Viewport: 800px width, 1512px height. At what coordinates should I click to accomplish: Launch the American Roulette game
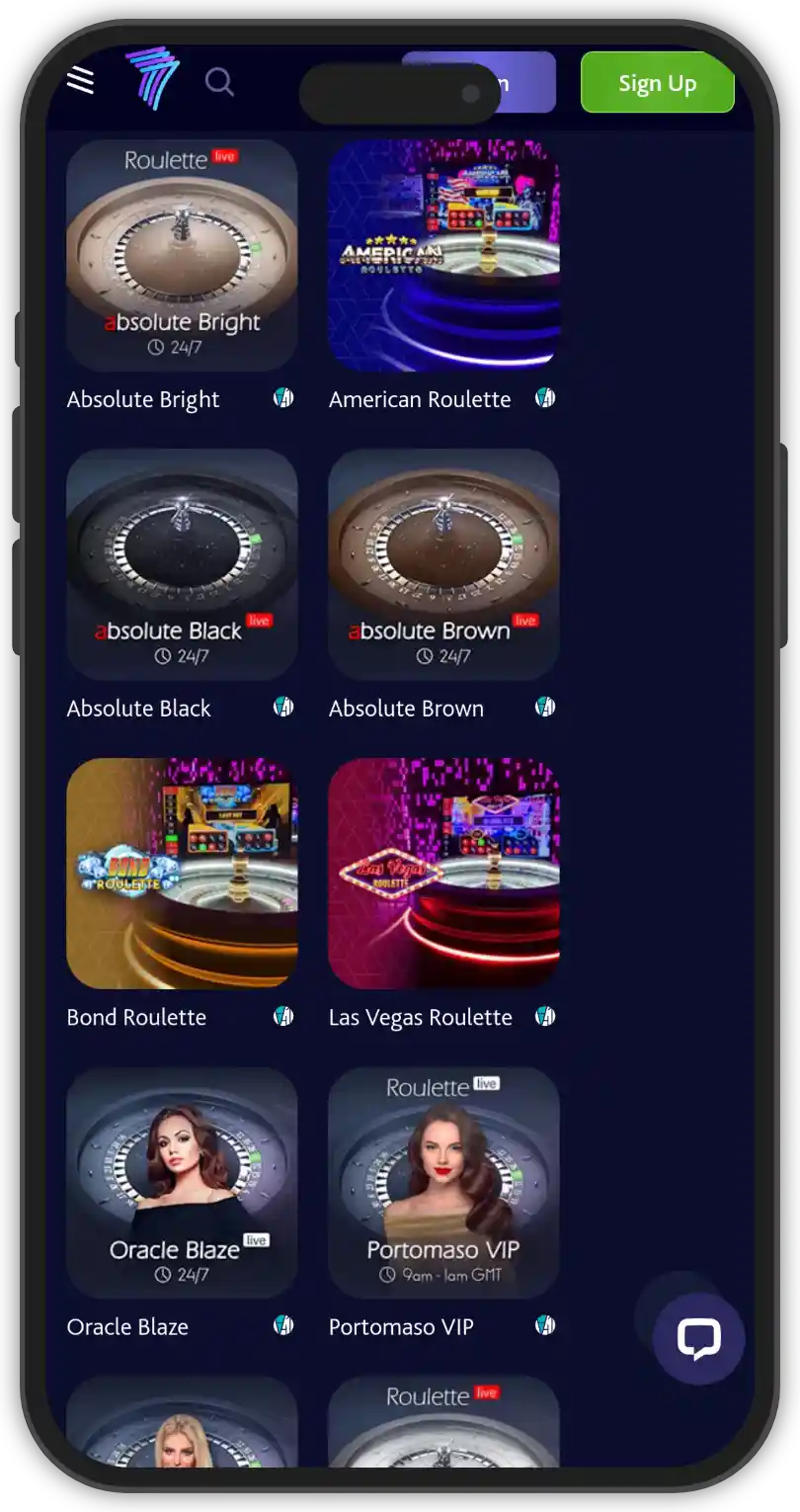[x=443, y=255]
